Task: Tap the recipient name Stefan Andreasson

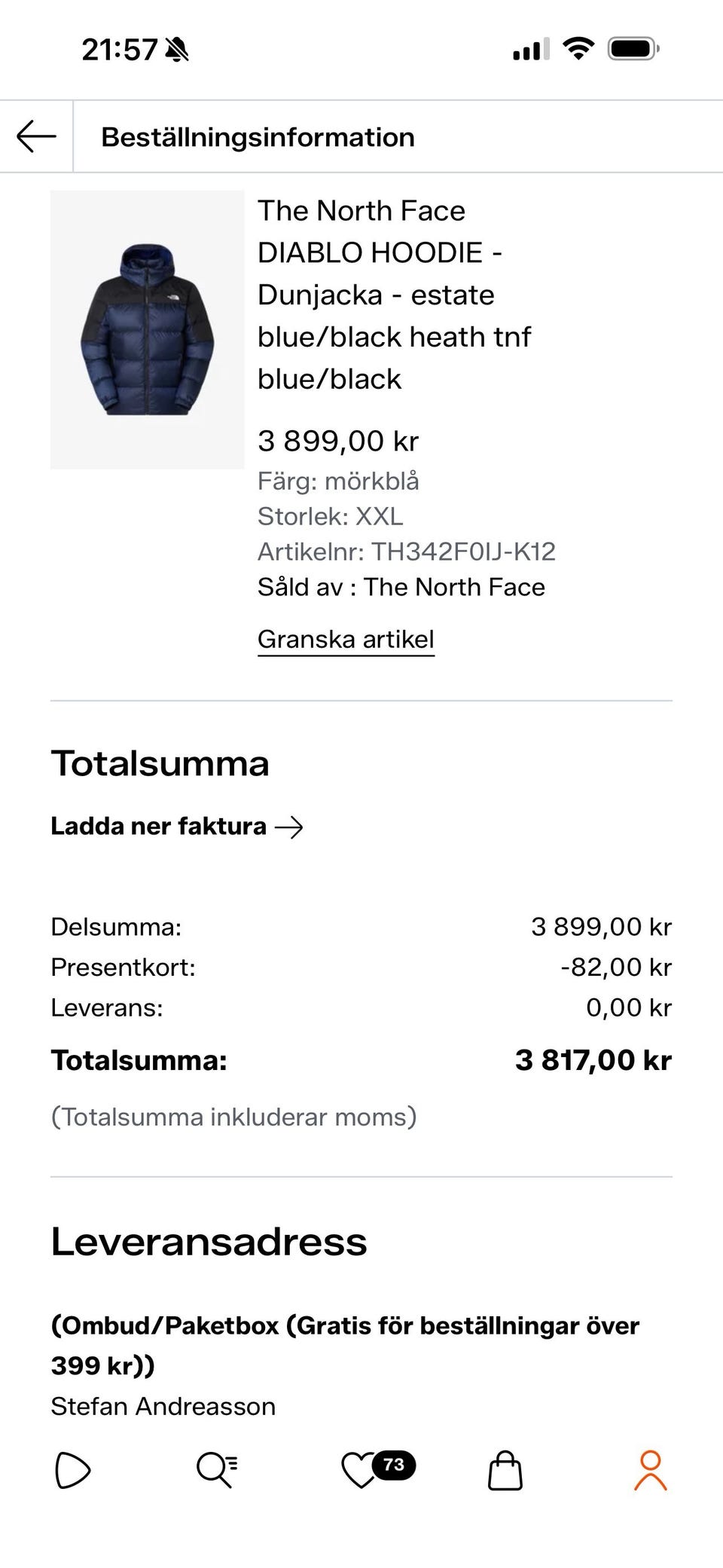Action: tap(163, 1405)
